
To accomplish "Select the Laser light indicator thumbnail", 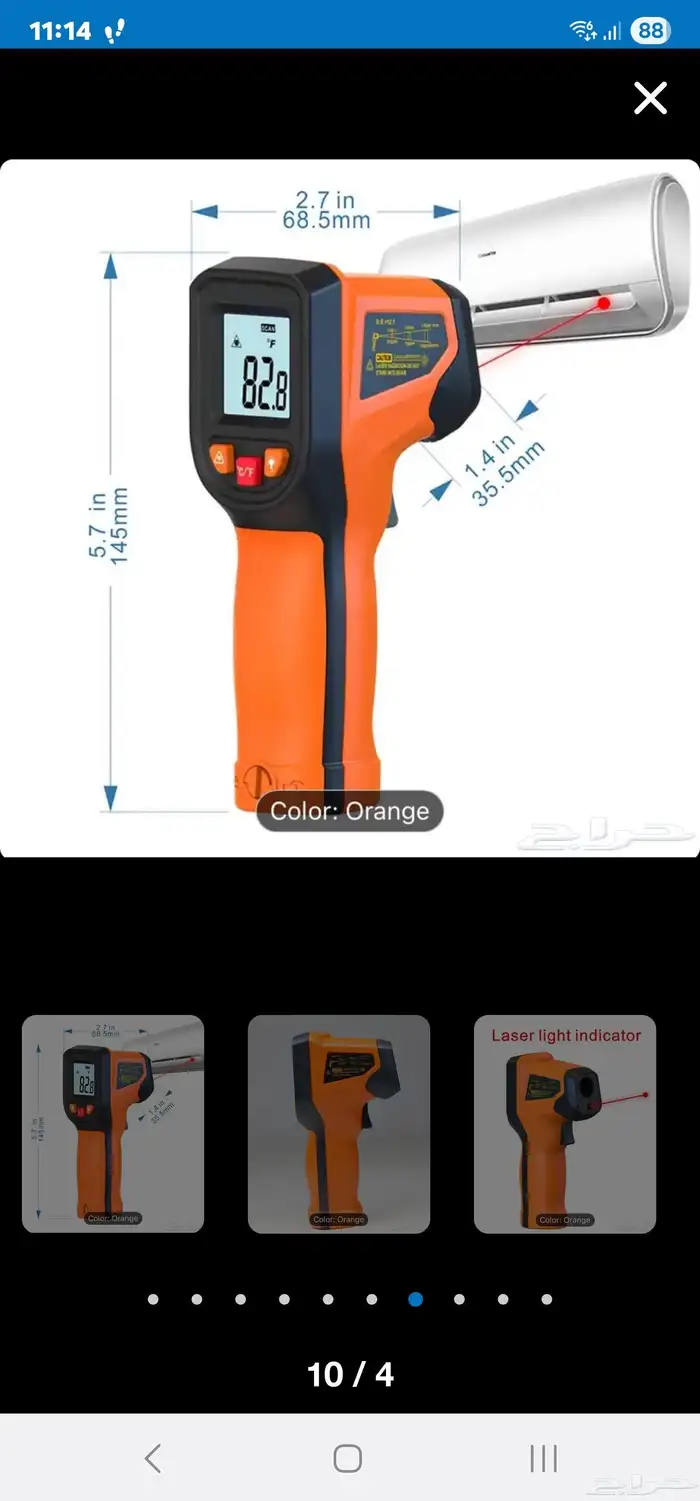I will tap(564, 1123).
